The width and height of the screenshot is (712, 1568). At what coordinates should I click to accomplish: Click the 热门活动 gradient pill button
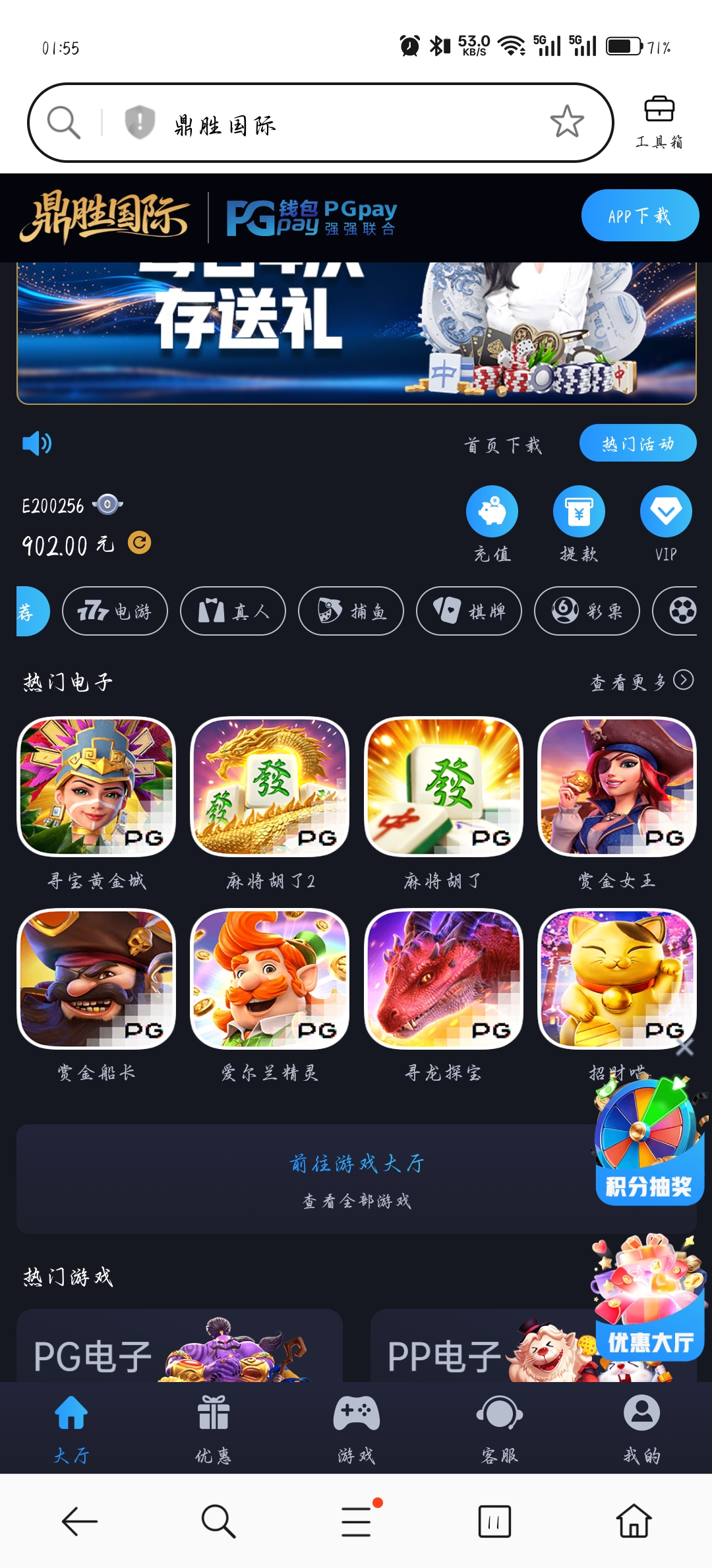coord(637,444)
